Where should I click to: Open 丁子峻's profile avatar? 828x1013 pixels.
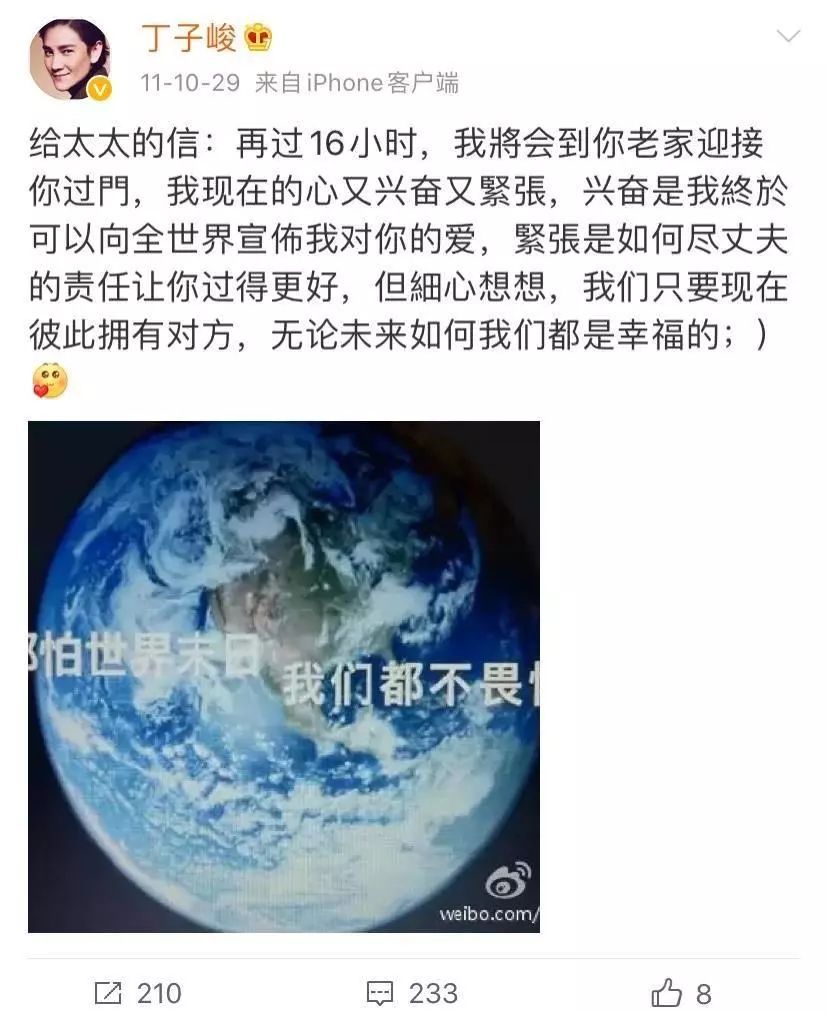click(x=69, y=59)
